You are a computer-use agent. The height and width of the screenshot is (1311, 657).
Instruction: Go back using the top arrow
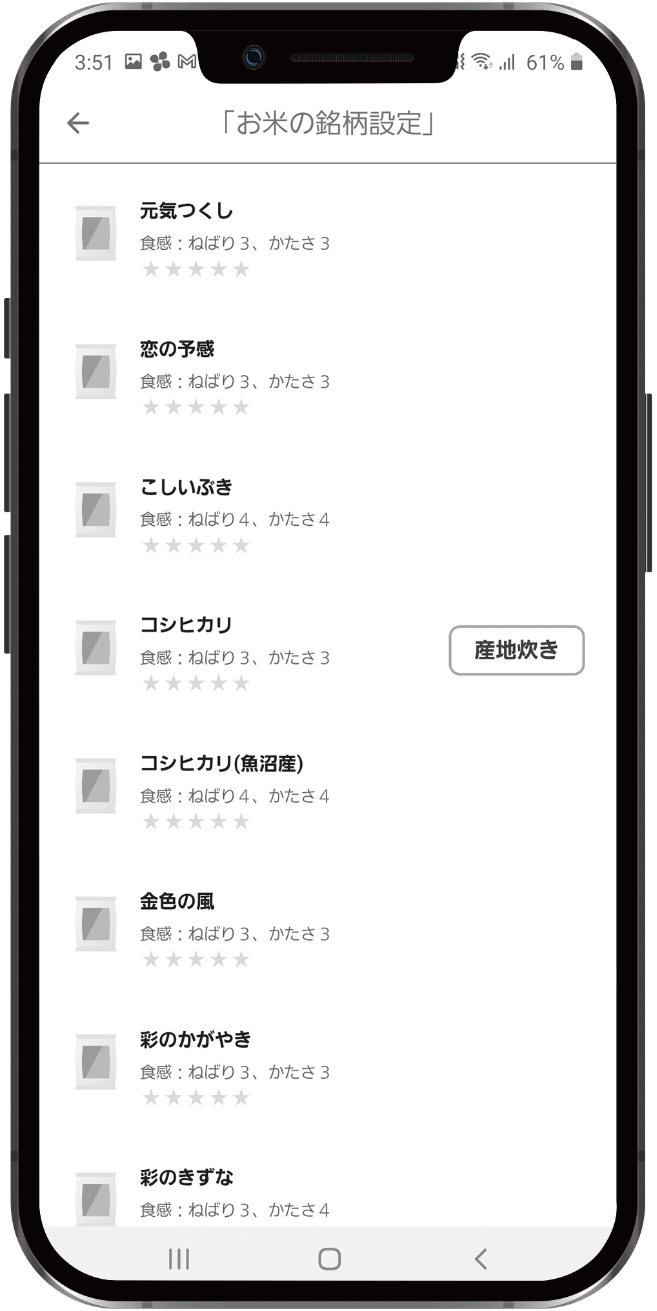coord(78,123)
